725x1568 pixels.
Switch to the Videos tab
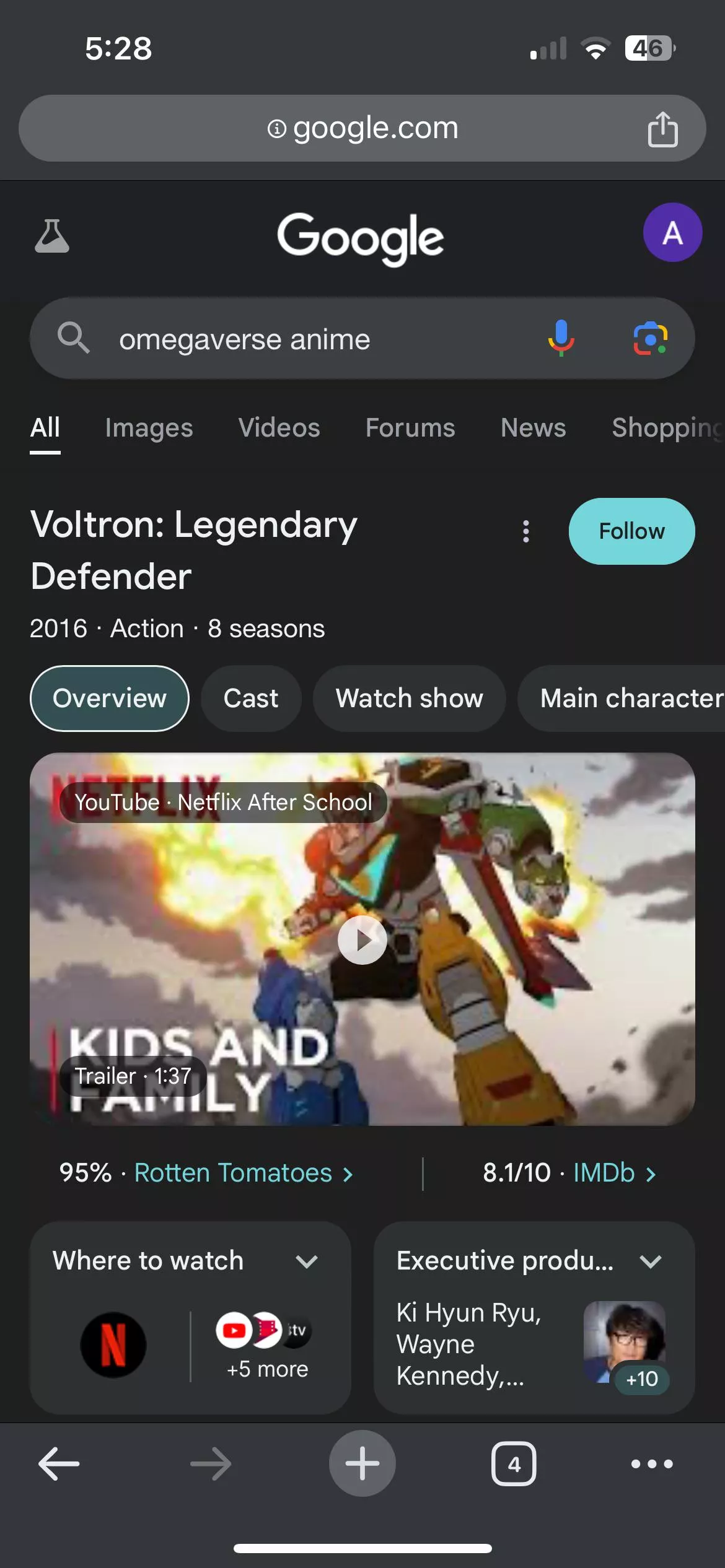[279, 428]
